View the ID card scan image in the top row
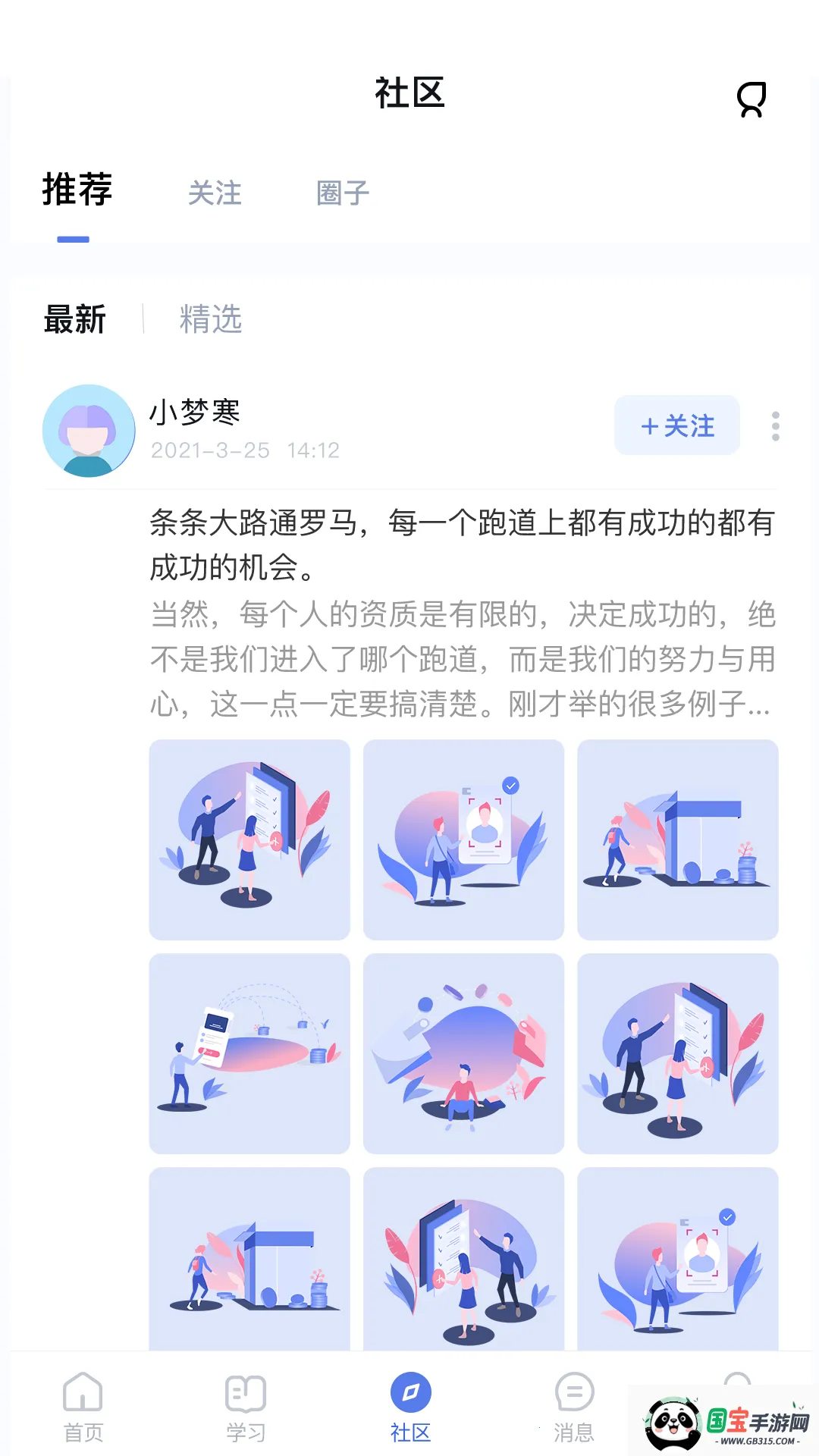The image size is (819, 1456). (463, 839)
